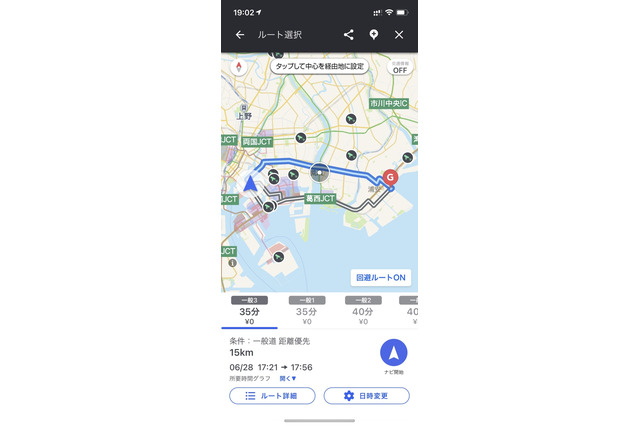
Task: Toggle traffic info OFF button
Action: [399, 67]
